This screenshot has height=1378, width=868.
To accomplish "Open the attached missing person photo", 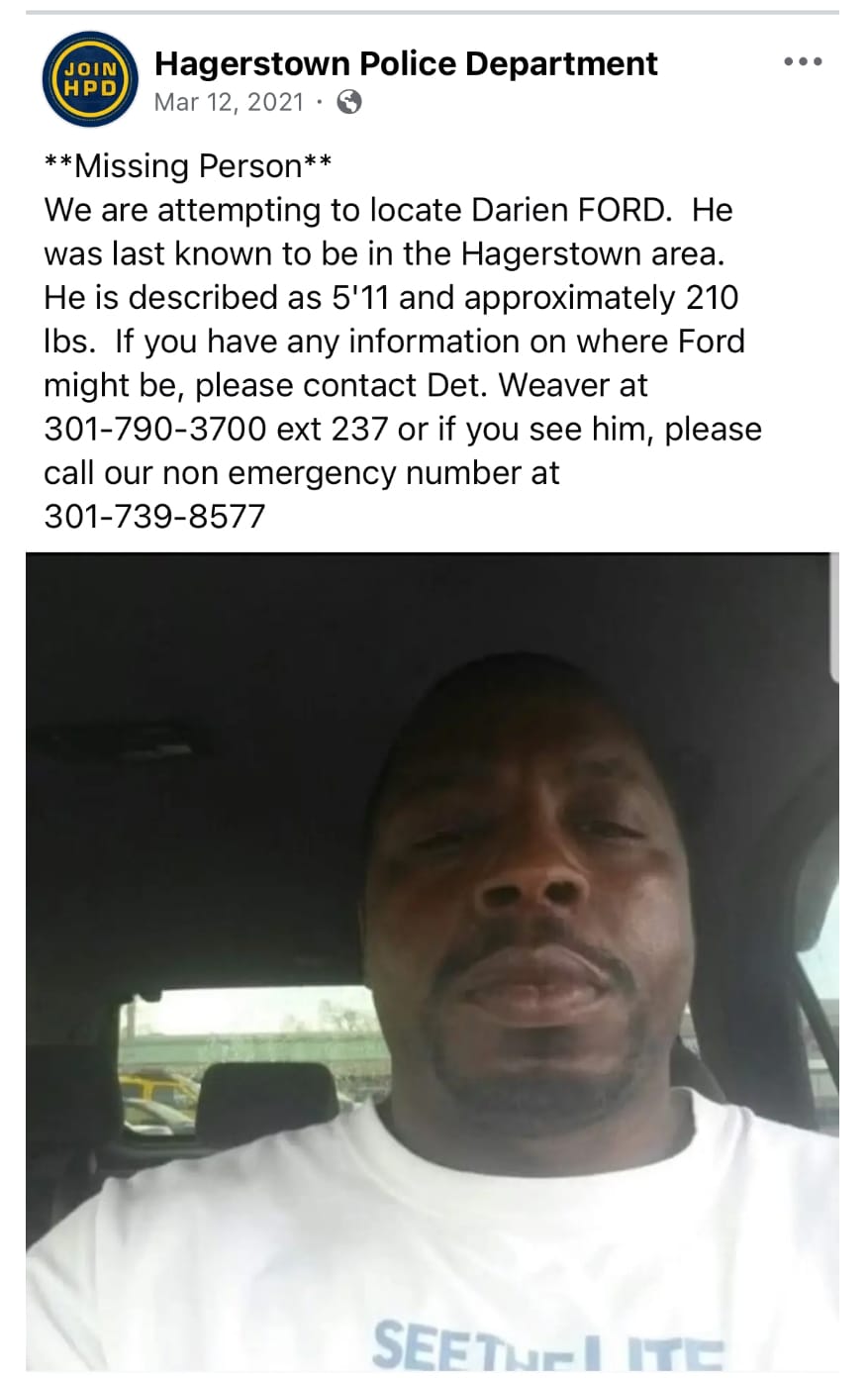I will point(433,960).
